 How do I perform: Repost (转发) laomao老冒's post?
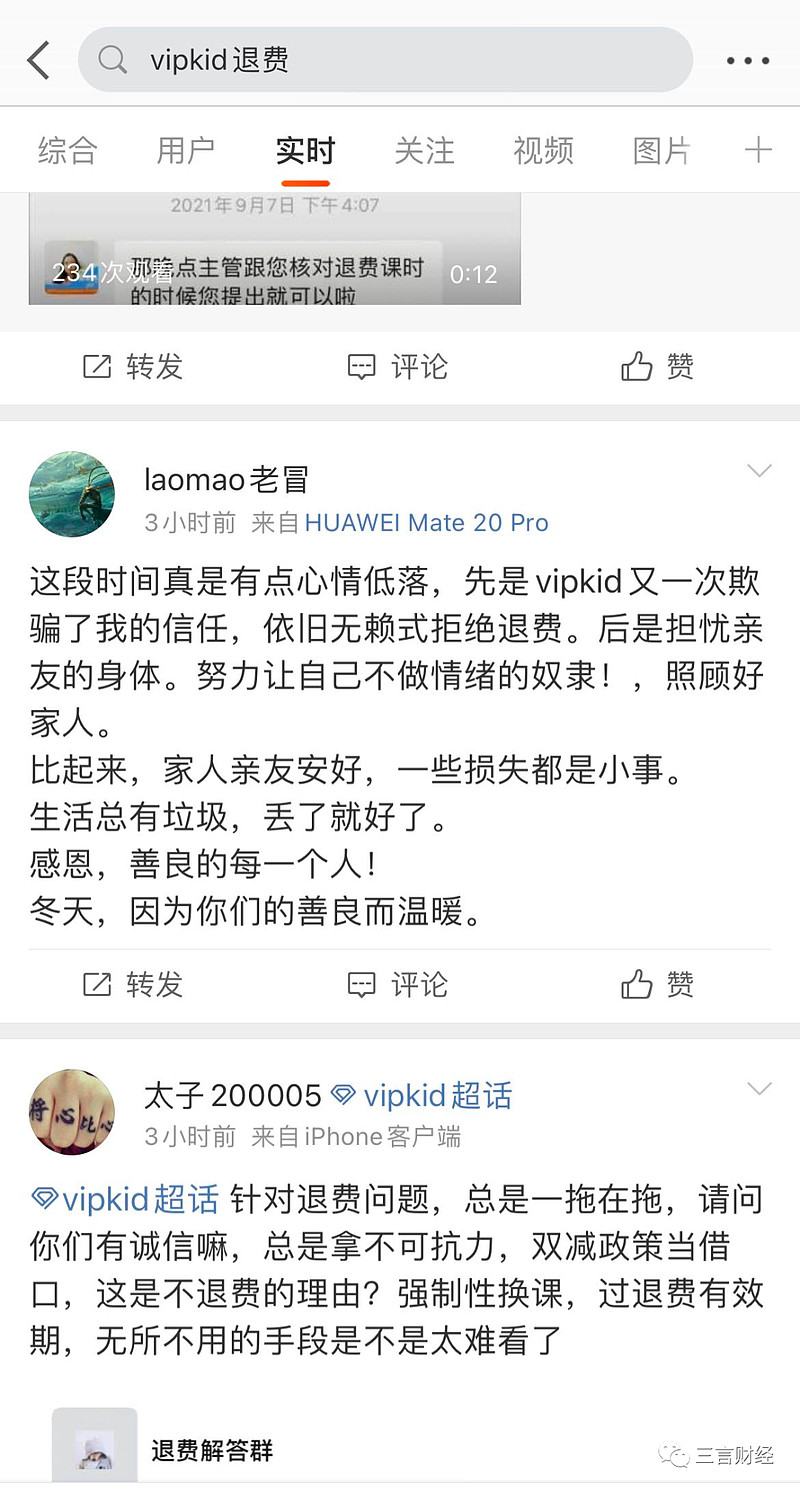[x=133, y=985]
